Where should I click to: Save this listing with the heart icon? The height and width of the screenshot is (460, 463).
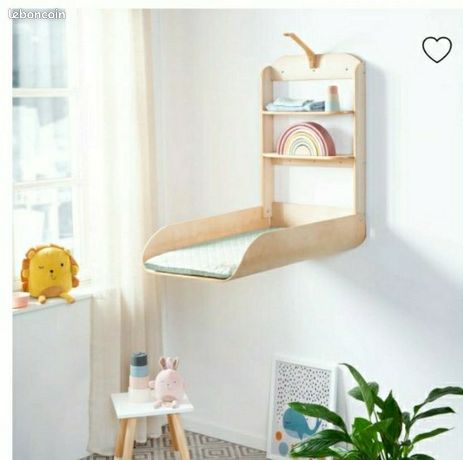(x=437, y=49)
